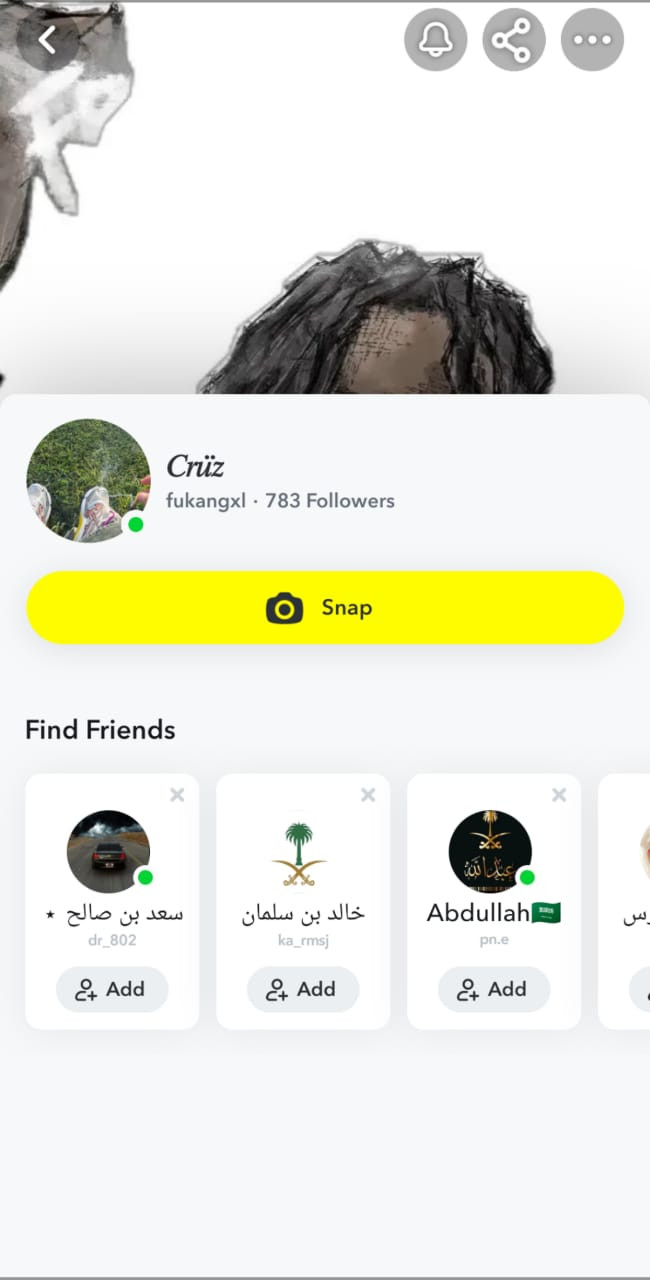Go back using the top-left arrow
Screen dimensions: 650x1280
pyautogui.click(x=47, y=41)
